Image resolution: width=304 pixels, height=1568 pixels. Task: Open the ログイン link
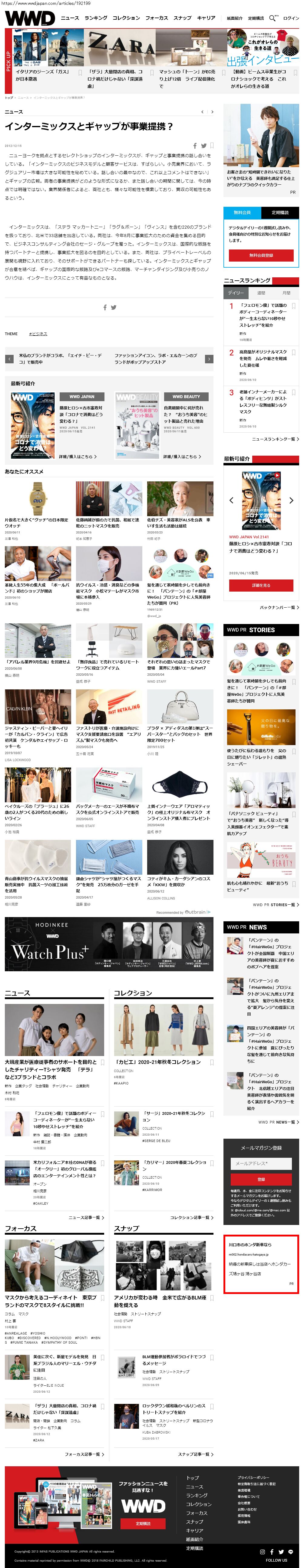pyautogui.click(x=291, y=18)
